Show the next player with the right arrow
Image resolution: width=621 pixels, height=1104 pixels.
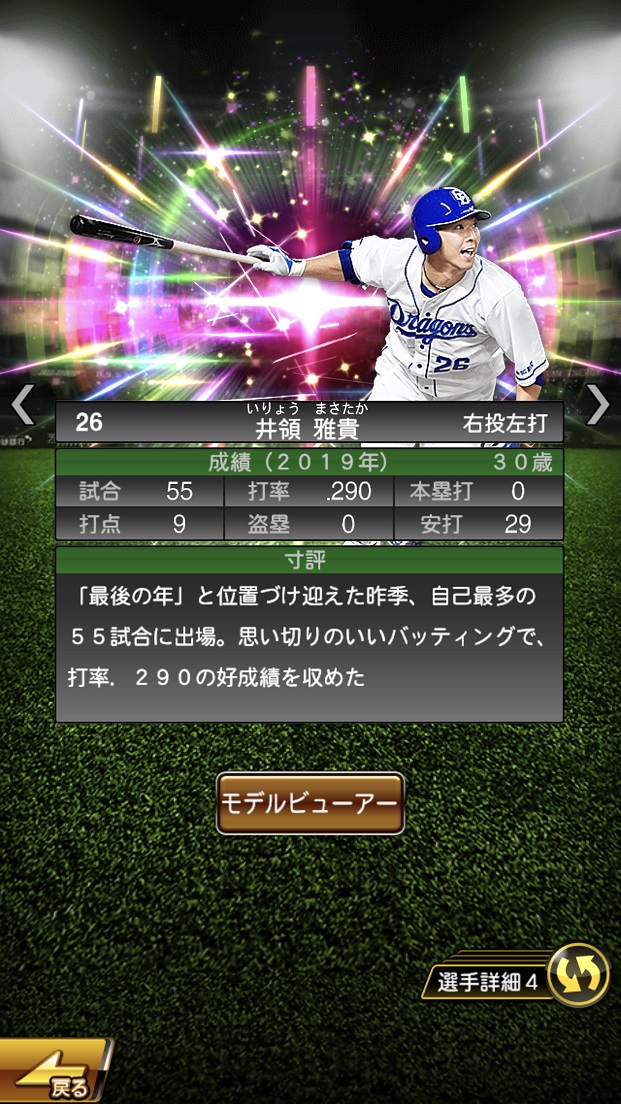(597, 404)
